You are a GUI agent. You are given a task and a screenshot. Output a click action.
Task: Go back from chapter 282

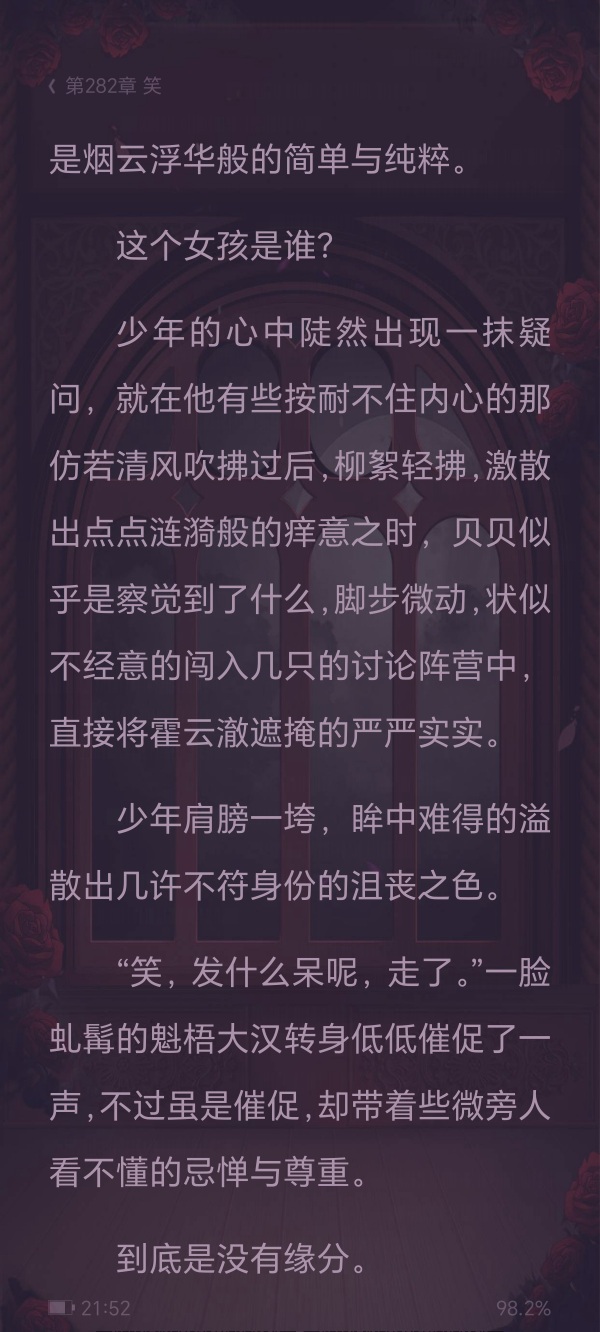[52, 87]
